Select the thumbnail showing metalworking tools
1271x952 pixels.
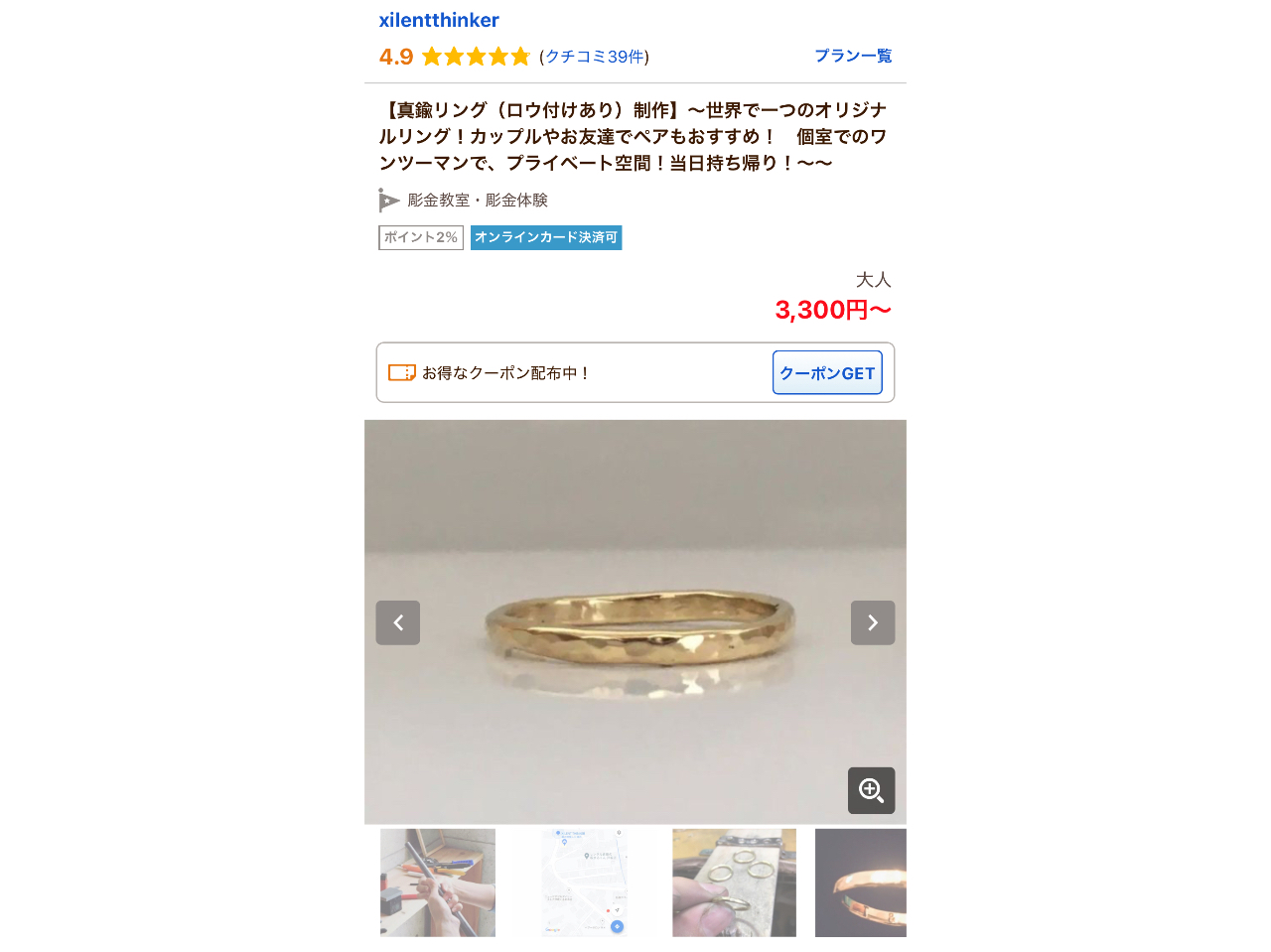click(437, 883)
